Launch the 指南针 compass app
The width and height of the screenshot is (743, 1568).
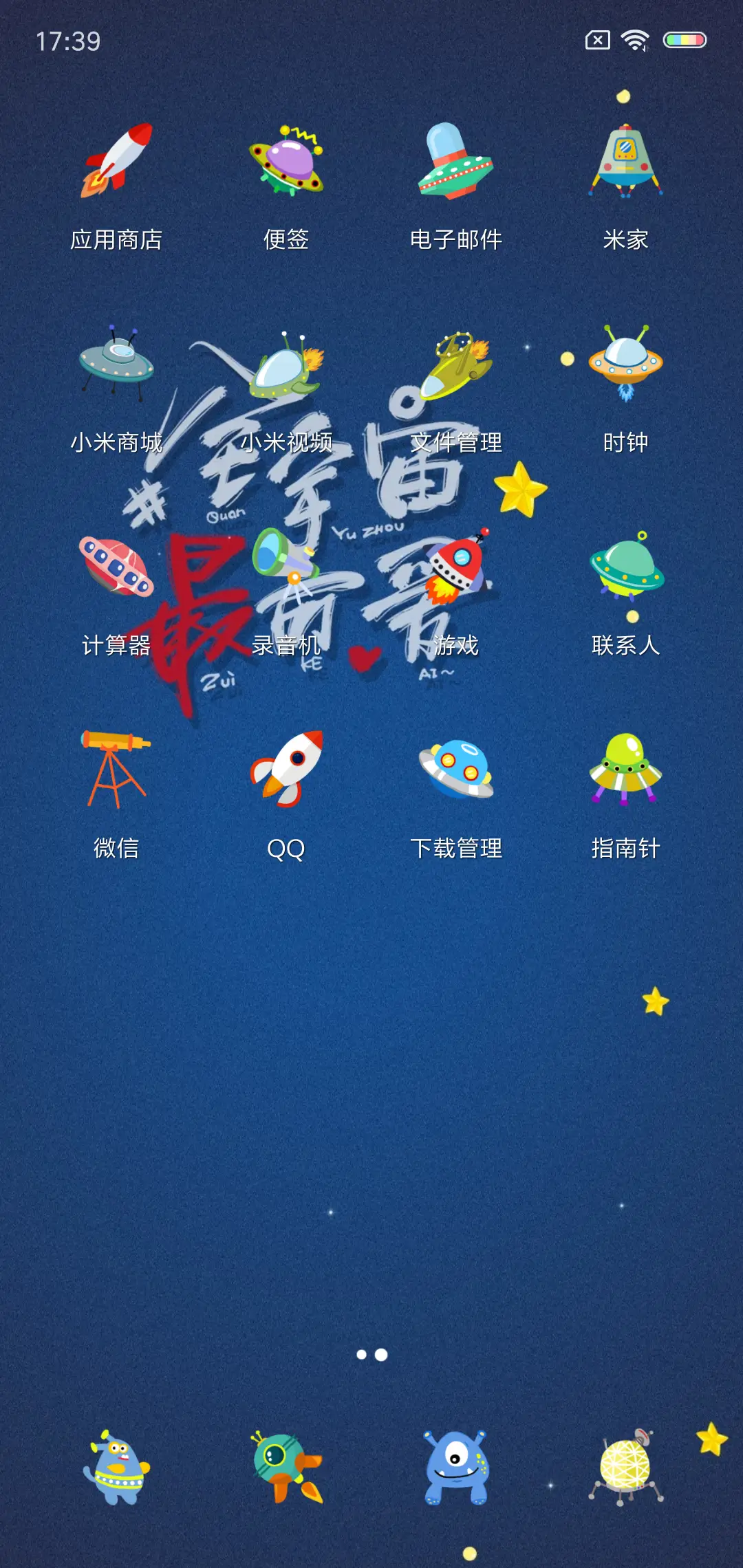point(626,767)
